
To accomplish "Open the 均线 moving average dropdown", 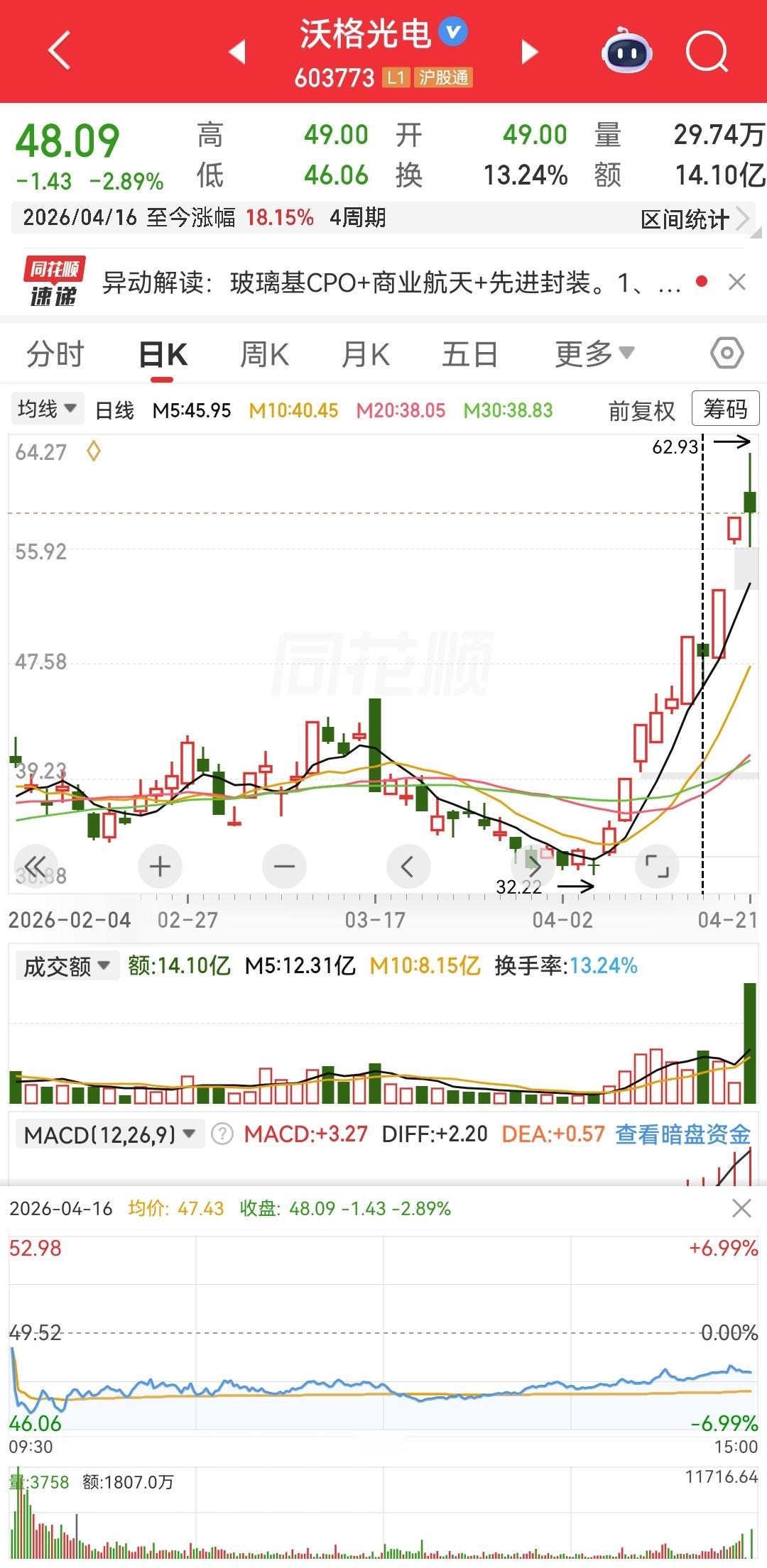I will (47, 409).
